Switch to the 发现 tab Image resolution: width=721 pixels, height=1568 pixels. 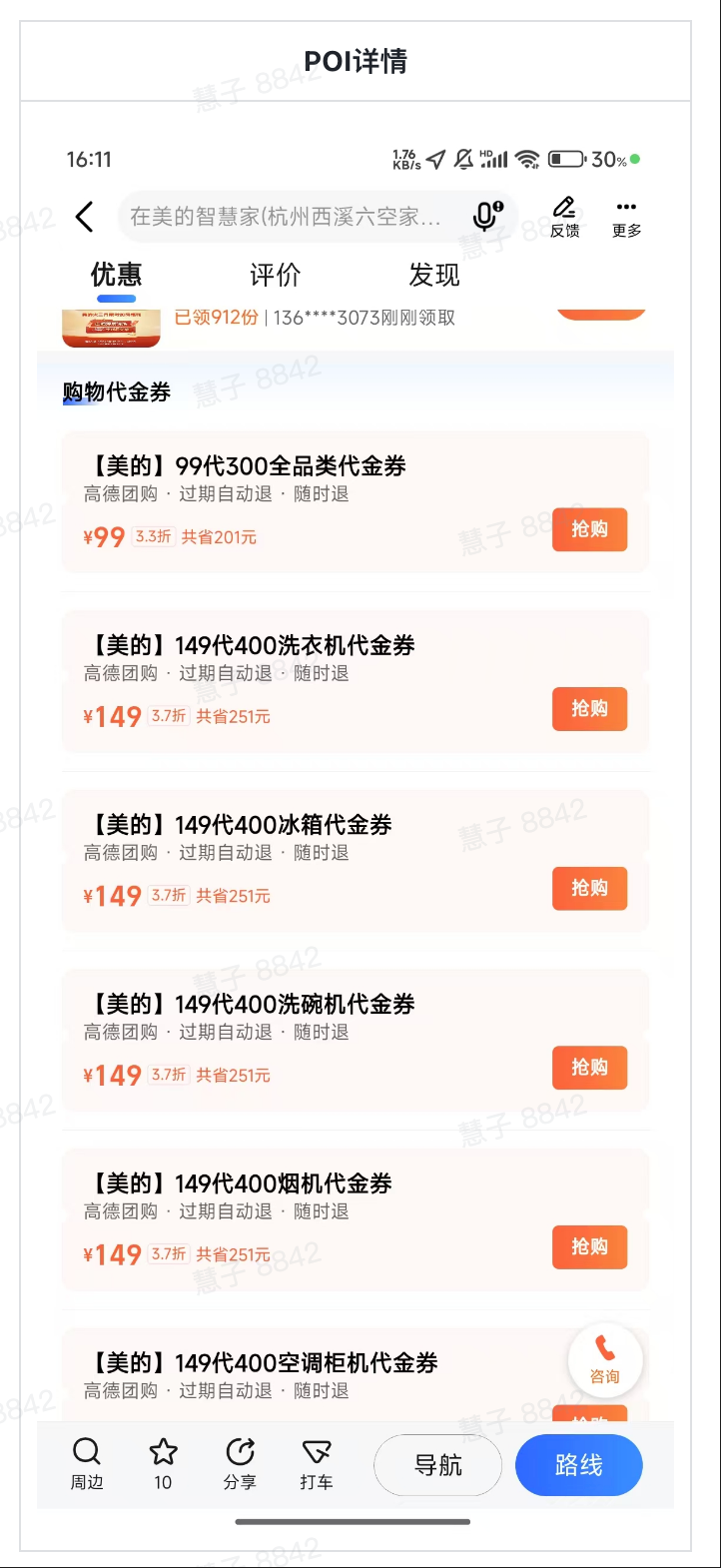click(x=434, y=275)
